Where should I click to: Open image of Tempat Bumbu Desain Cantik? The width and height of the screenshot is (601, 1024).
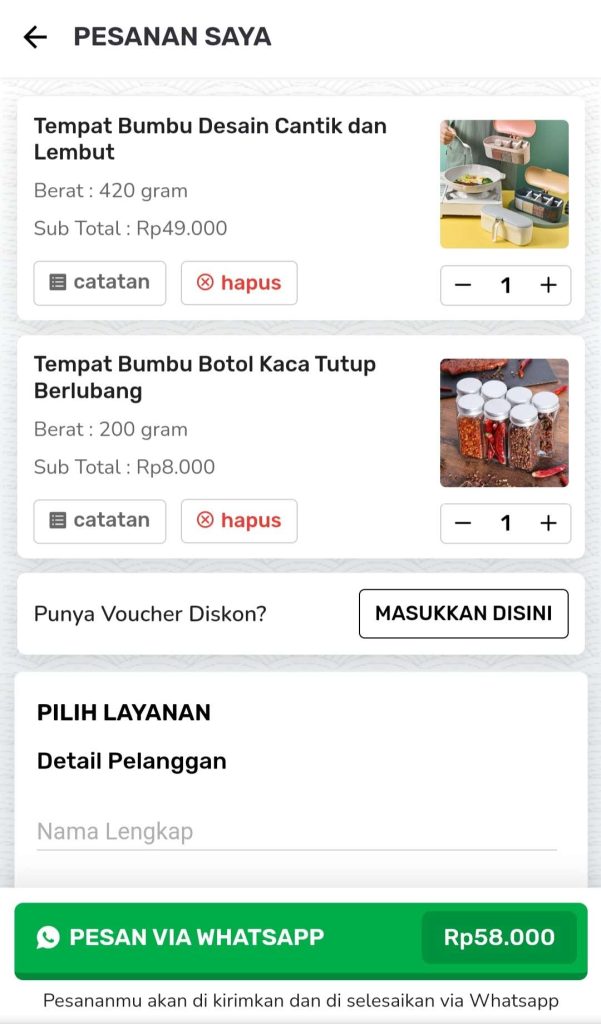coord(504,184)
